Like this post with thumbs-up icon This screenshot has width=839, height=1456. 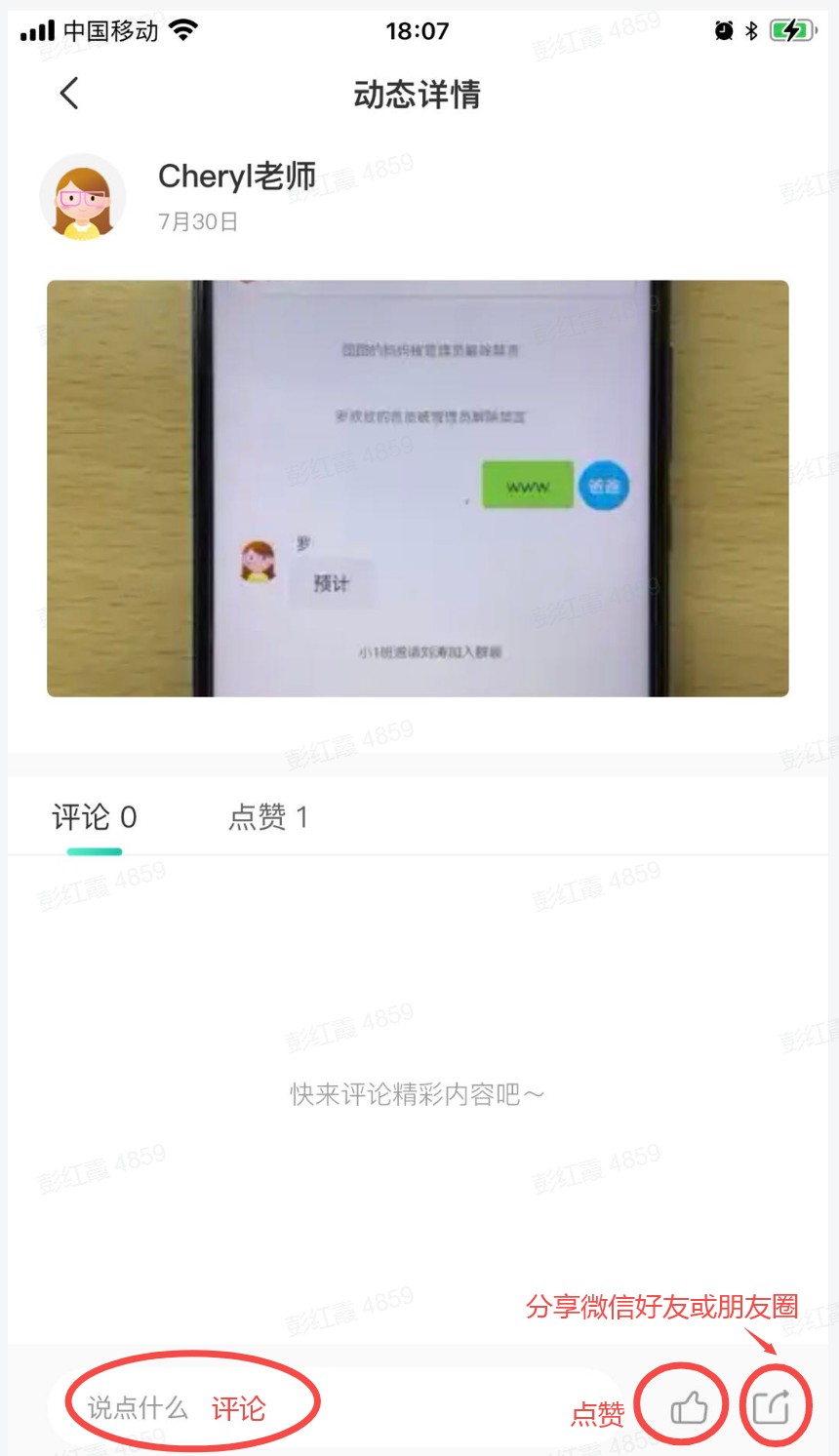[689, 1407]
